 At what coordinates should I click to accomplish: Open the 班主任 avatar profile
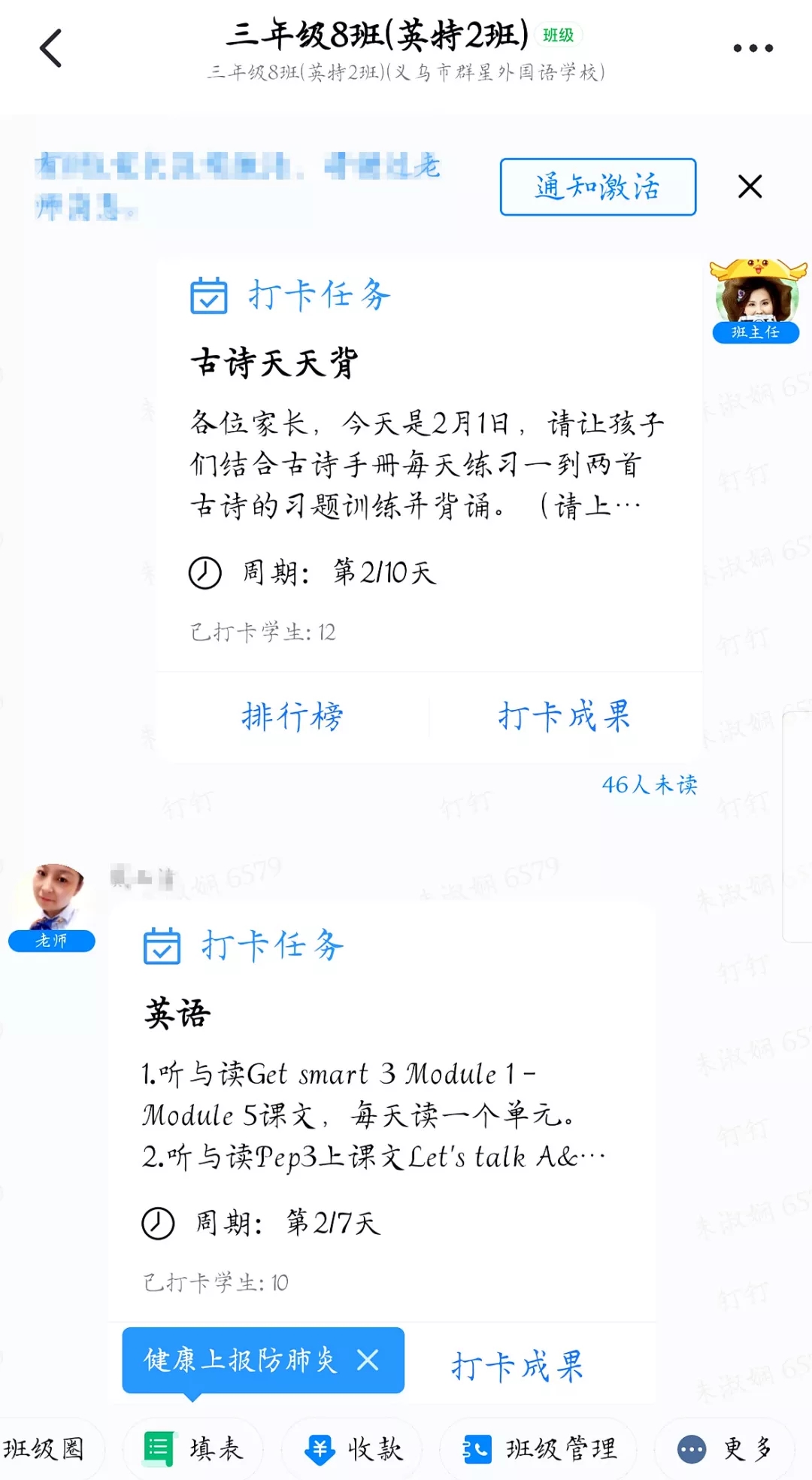pyautogui.click(x=756, y=298)
